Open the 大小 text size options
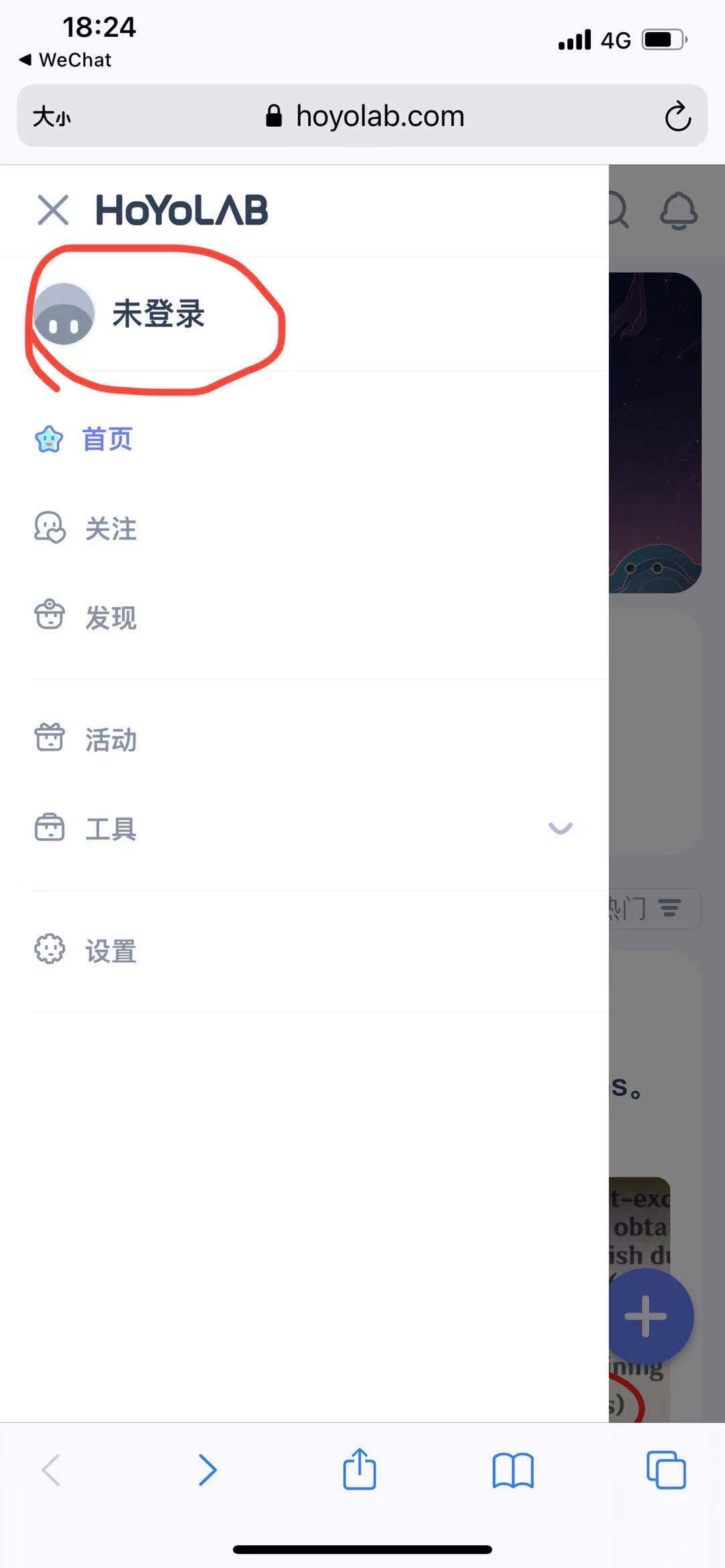This screenshot has width=725, height=1568. pyautogui.click(x=52, y=117)
